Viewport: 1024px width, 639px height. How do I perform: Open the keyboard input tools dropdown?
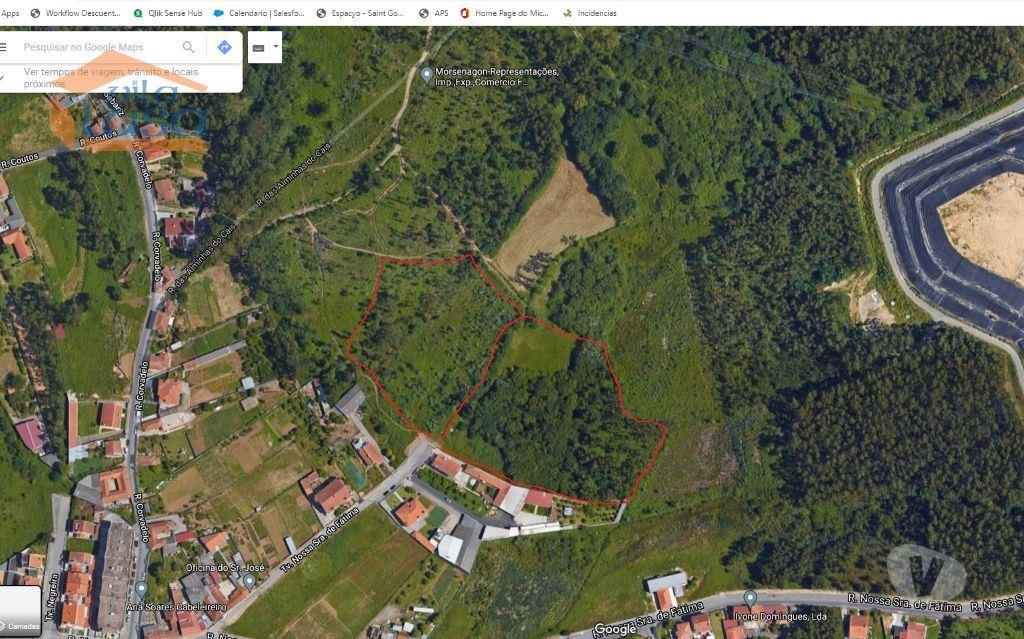point(265,47)
